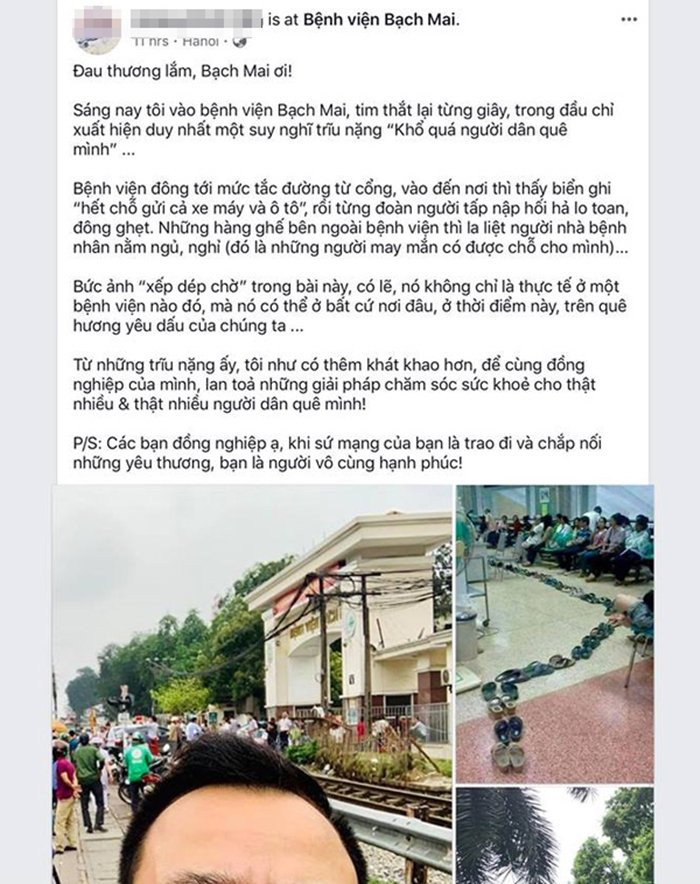Open the post's three-dot overflow menu
This screenshot has width=700, height=884.
pyautogui.click(x=628, y=20)
